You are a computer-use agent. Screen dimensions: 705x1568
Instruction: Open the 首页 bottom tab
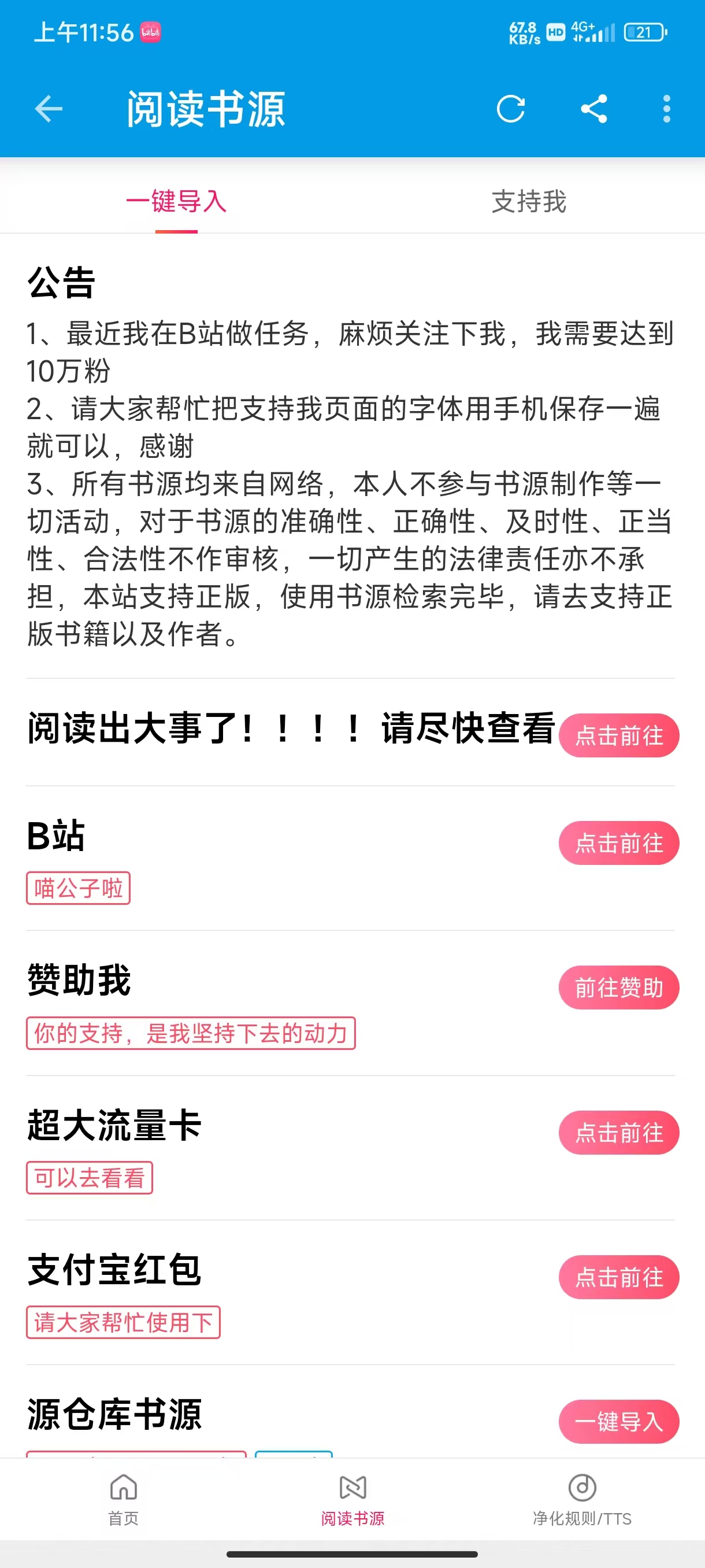[124, 1500]
